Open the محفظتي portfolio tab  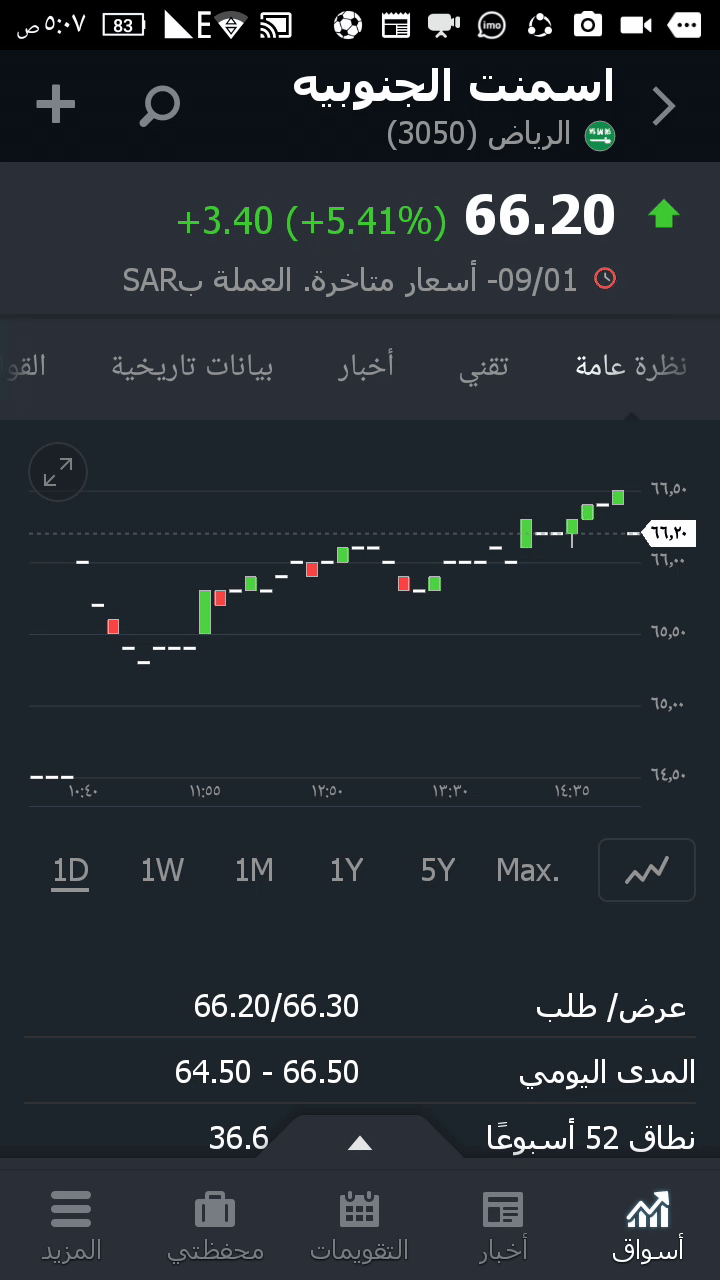[215, 1225]
